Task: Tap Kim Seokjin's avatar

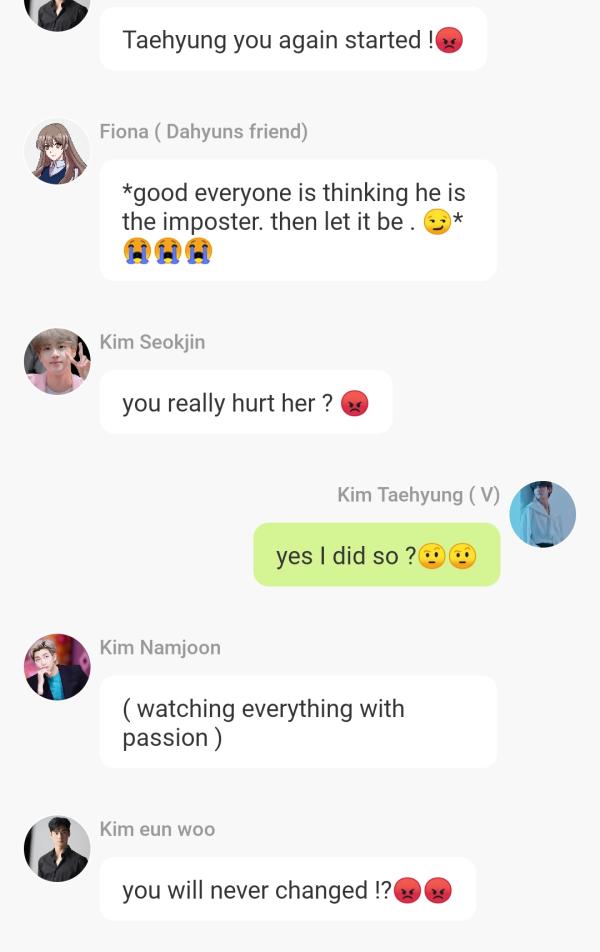Action: 57,361
